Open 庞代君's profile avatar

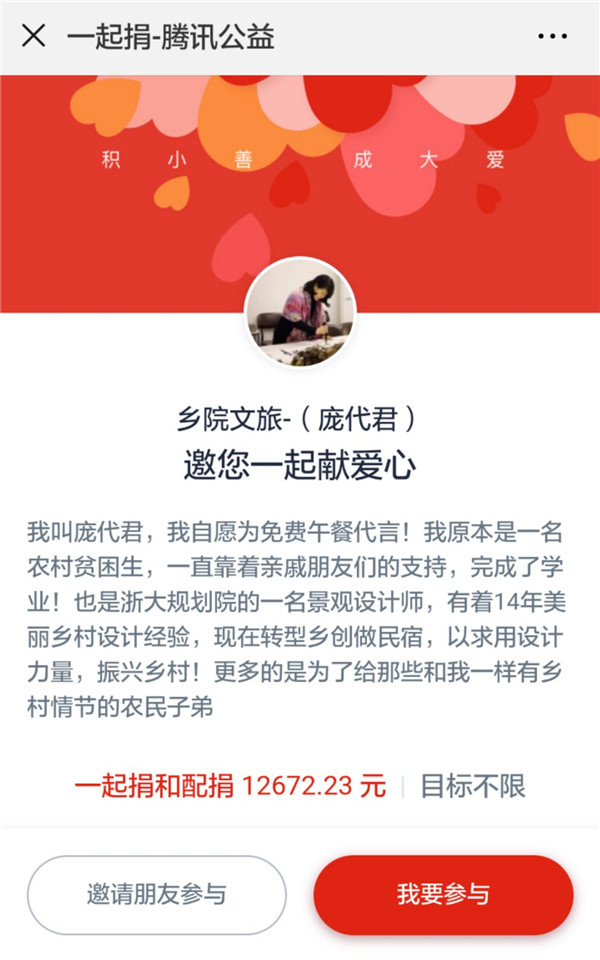300,311
